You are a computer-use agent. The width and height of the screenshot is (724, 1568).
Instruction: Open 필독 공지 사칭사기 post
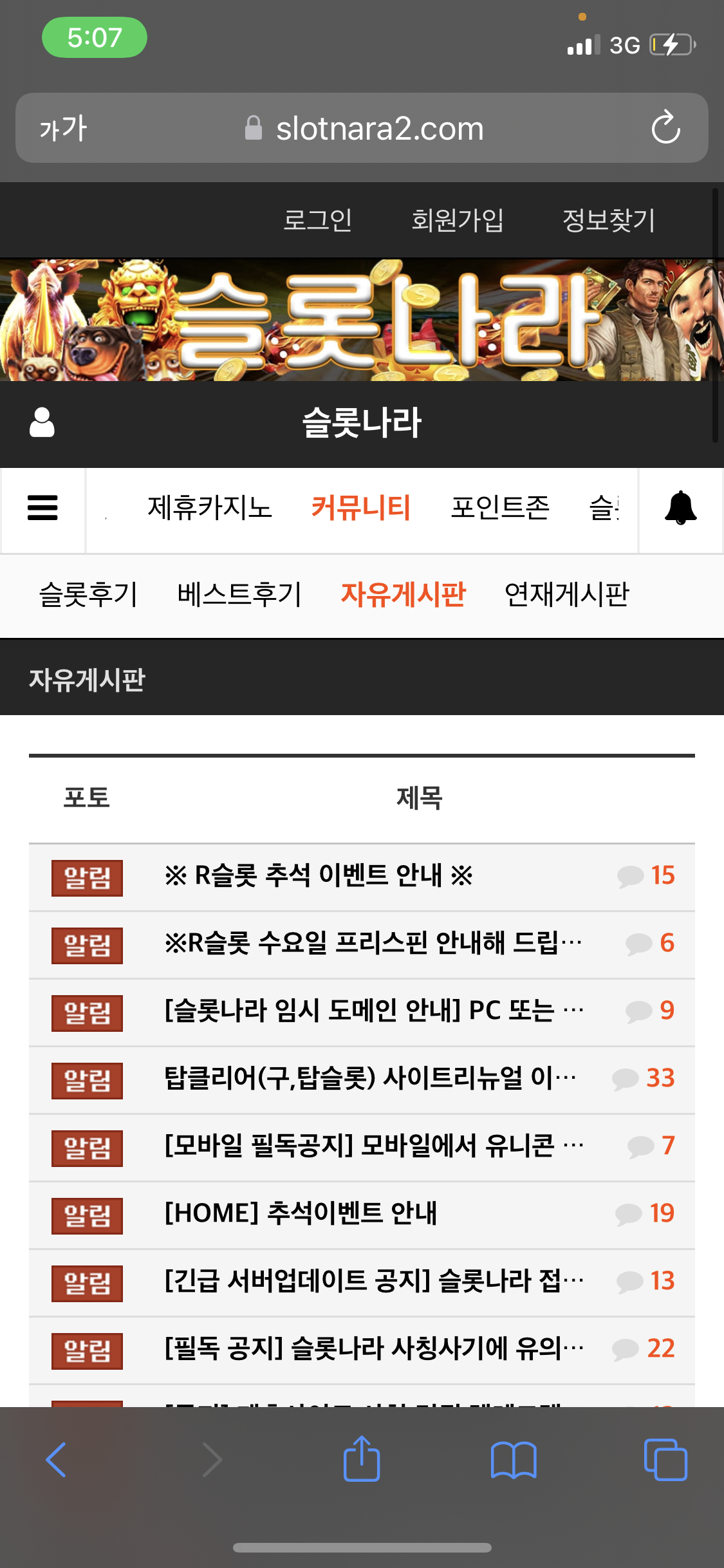pos(374,1349)
